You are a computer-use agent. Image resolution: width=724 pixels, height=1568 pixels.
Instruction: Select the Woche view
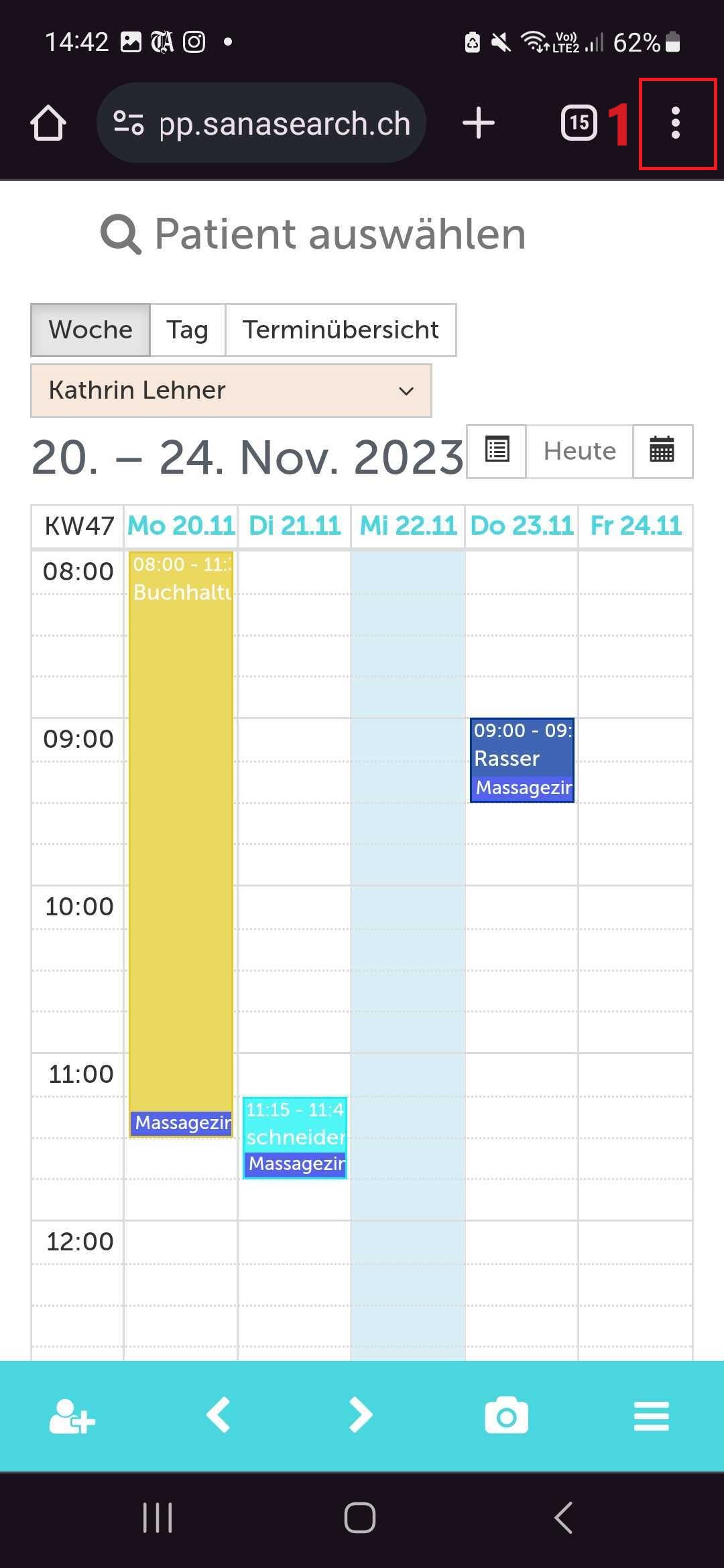pos(90,330)
